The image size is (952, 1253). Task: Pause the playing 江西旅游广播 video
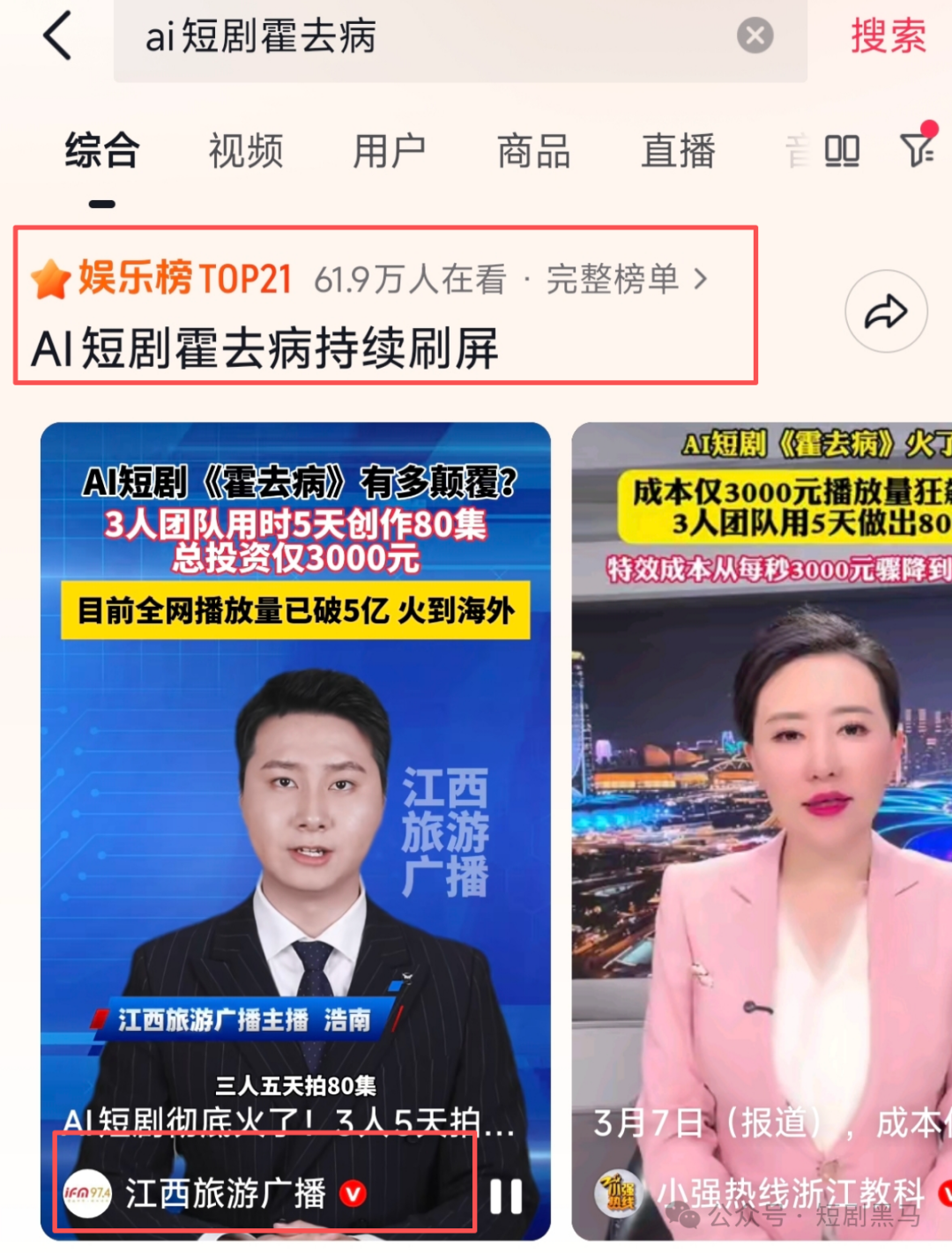point(506,1197)
